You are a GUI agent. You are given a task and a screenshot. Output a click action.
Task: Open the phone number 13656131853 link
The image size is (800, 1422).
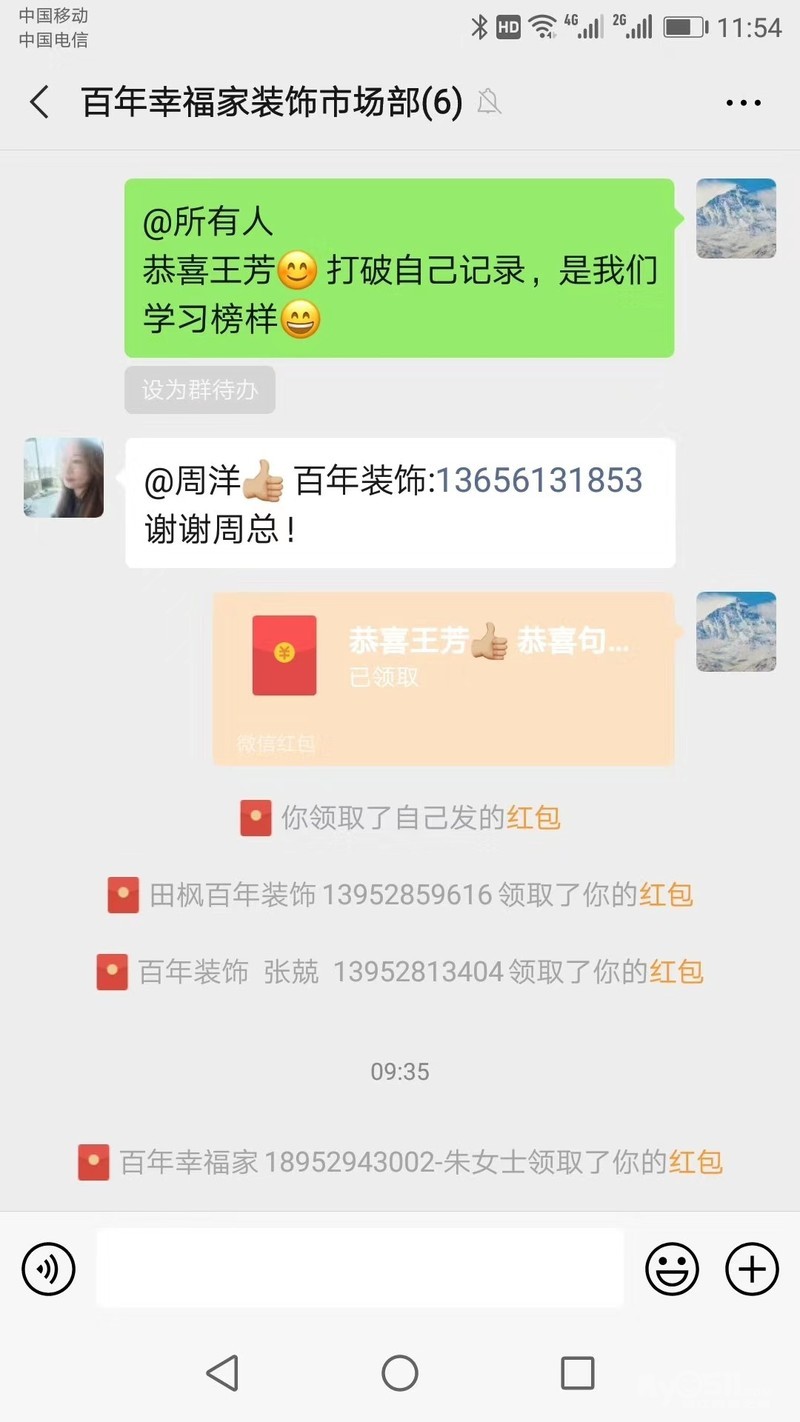(539, 481)
